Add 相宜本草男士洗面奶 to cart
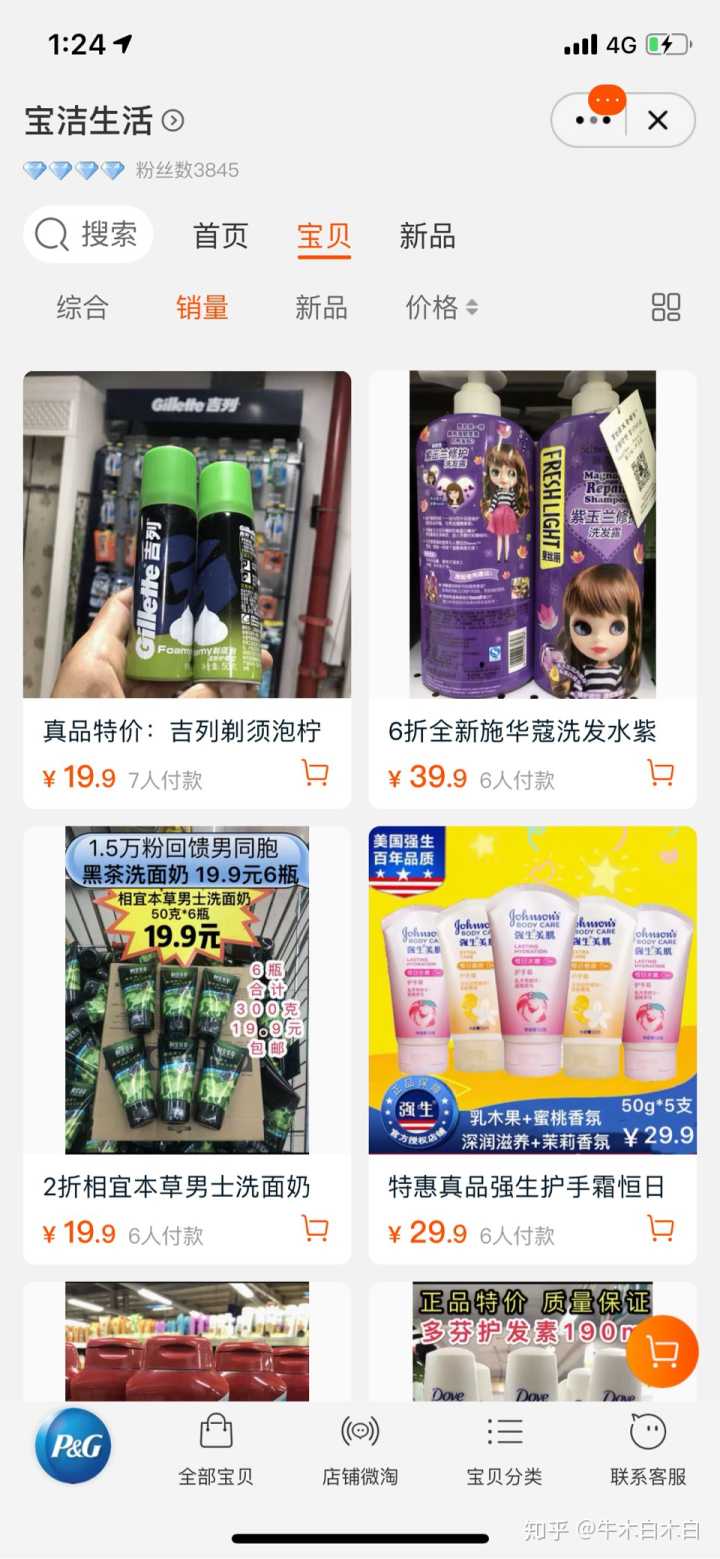Image resolution: width=720 pixels, height=1559 pixels. tap(315, 1229)
